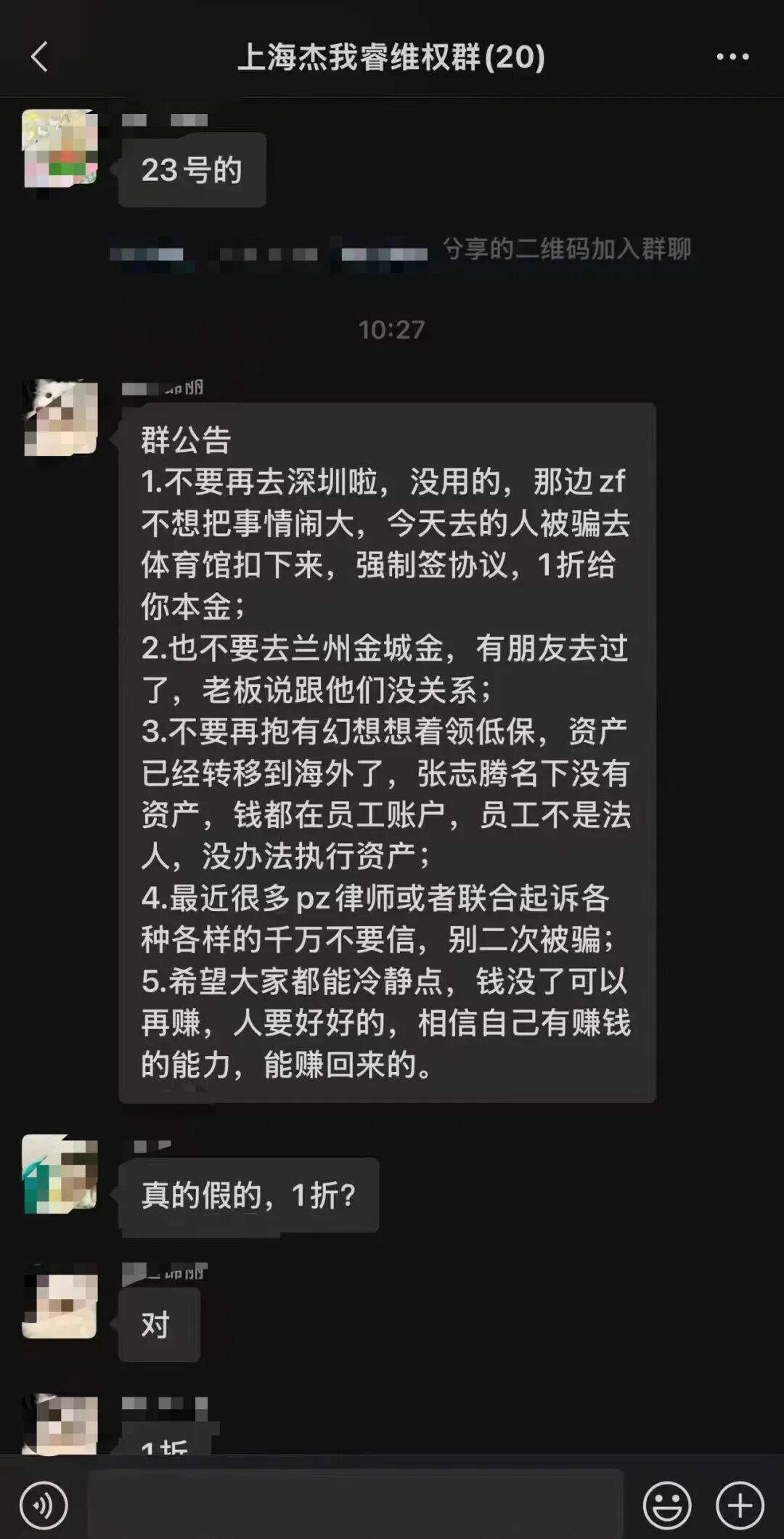
Task: Open avatar of sender asking 真的假的，1折?
Action: click(x=60, y=1174)
